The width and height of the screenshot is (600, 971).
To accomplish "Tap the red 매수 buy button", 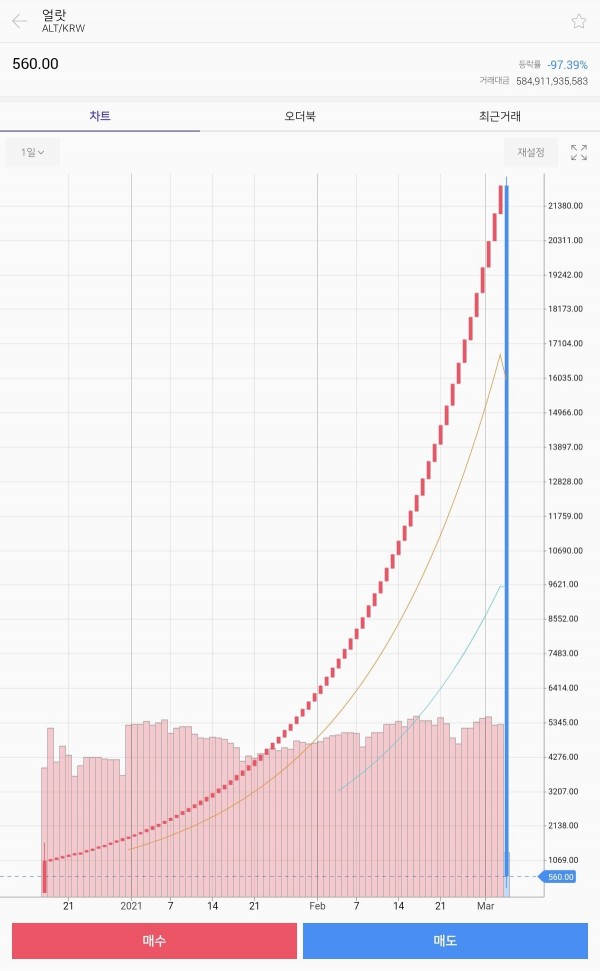I will [x=154, y=941].
